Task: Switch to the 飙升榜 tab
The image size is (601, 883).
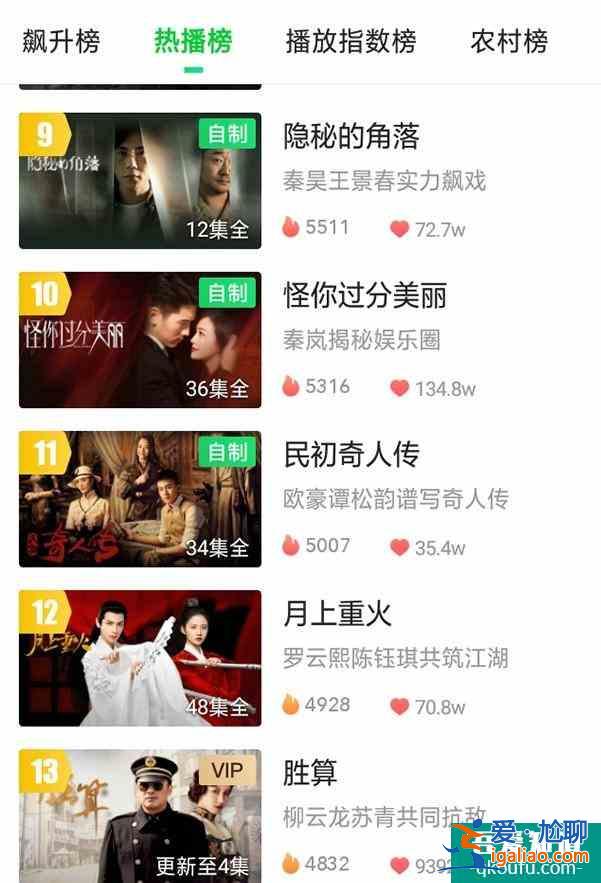Action: tap(61, 42)
